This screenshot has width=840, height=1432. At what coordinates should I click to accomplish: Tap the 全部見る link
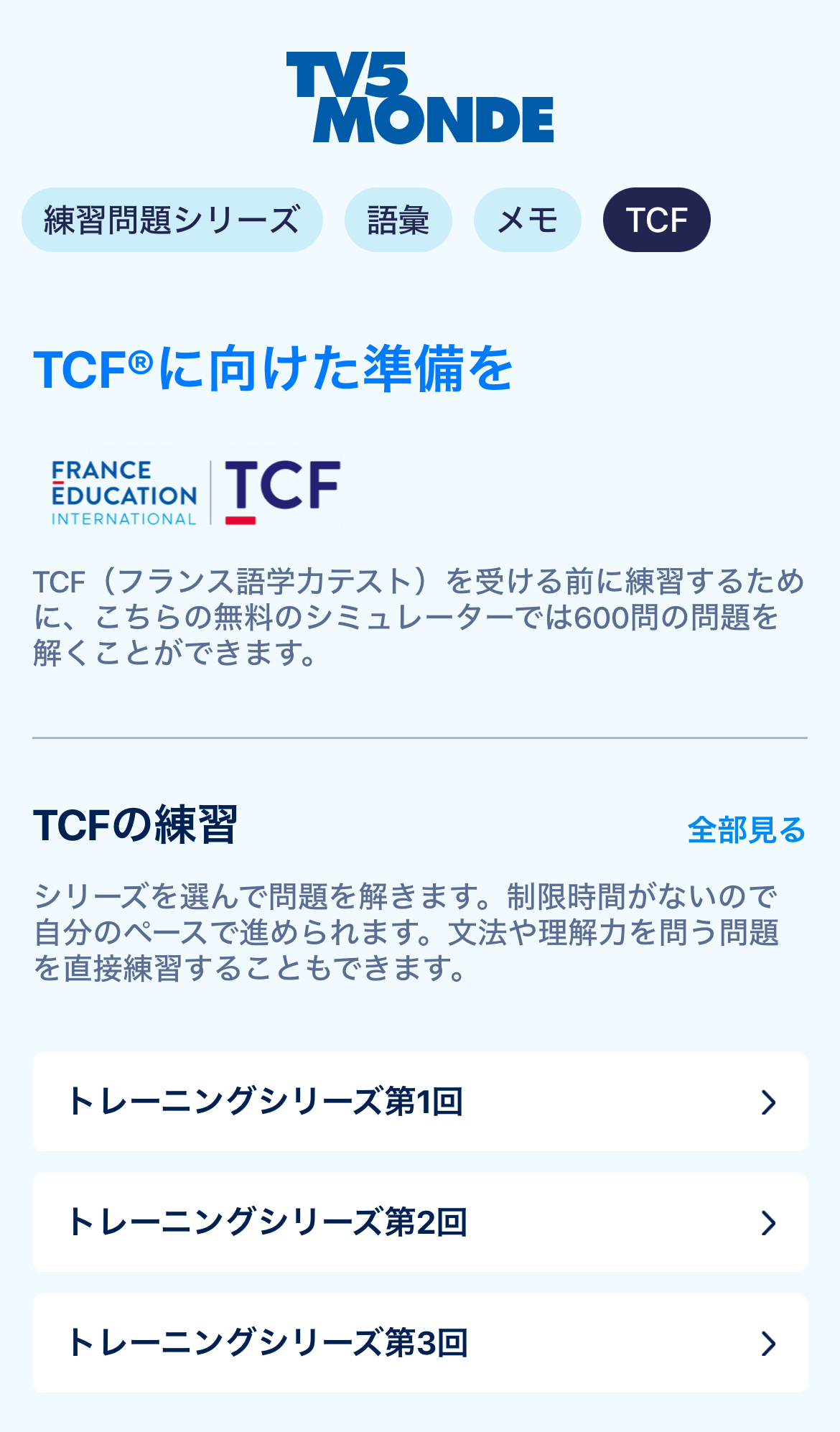[x=746, y=829]
